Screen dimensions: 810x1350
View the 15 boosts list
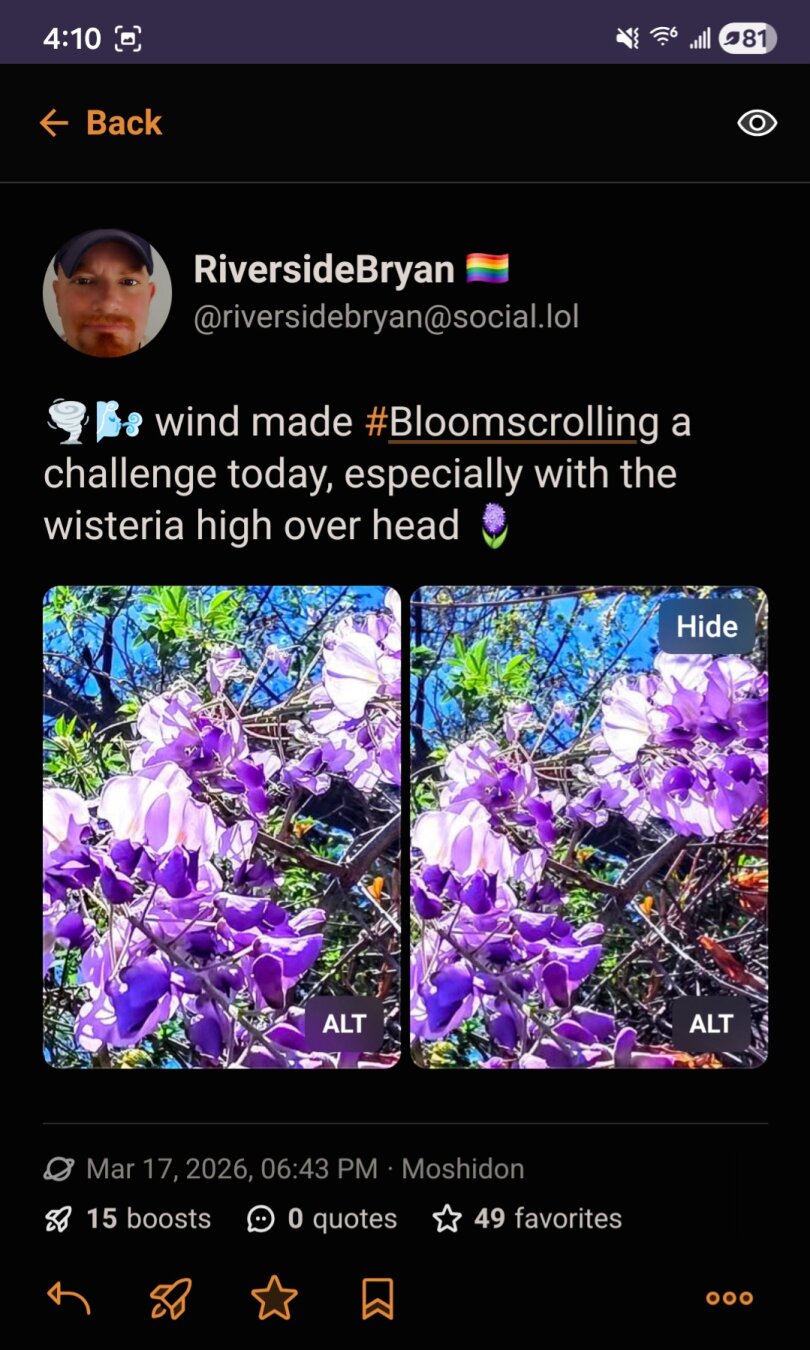[x=129, y=1219]
